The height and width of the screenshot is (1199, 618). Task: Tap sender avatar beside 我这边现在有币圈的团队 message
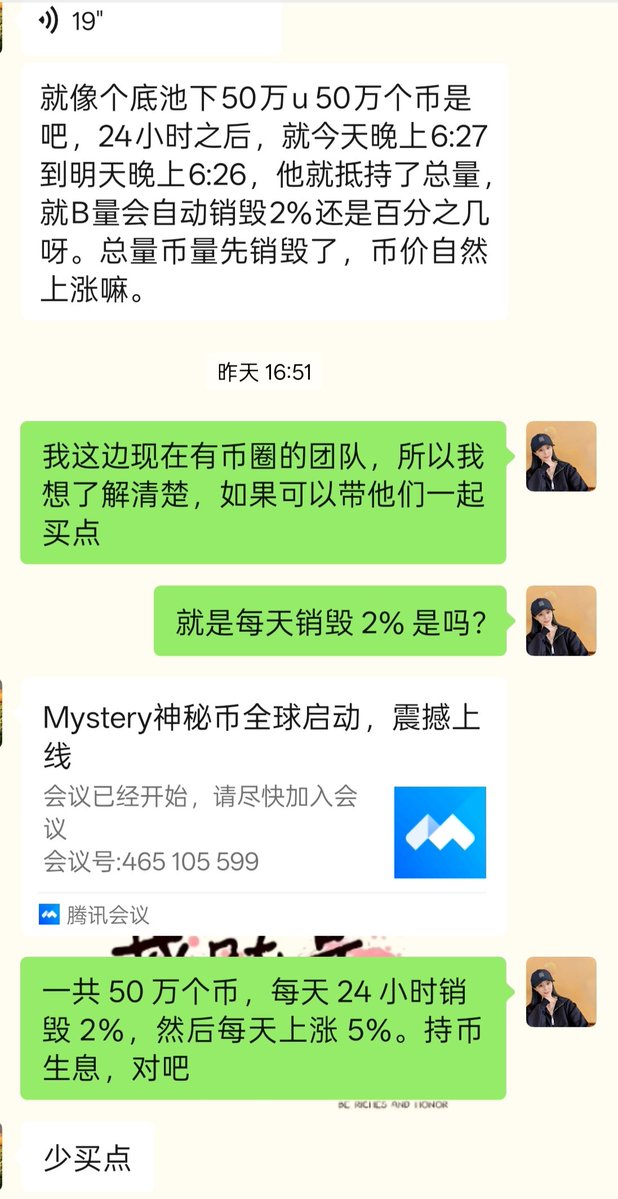point(561,456)
